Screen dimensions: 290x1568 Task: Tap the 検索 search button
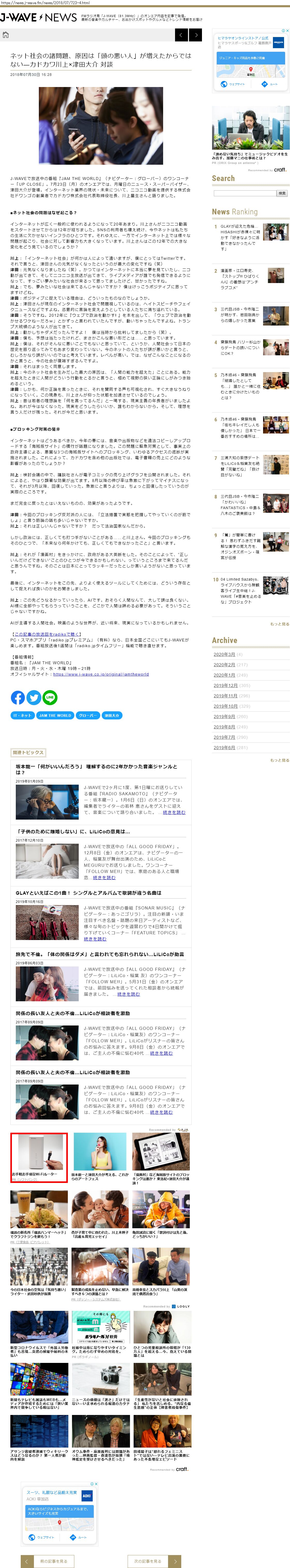tap(281, 193)
